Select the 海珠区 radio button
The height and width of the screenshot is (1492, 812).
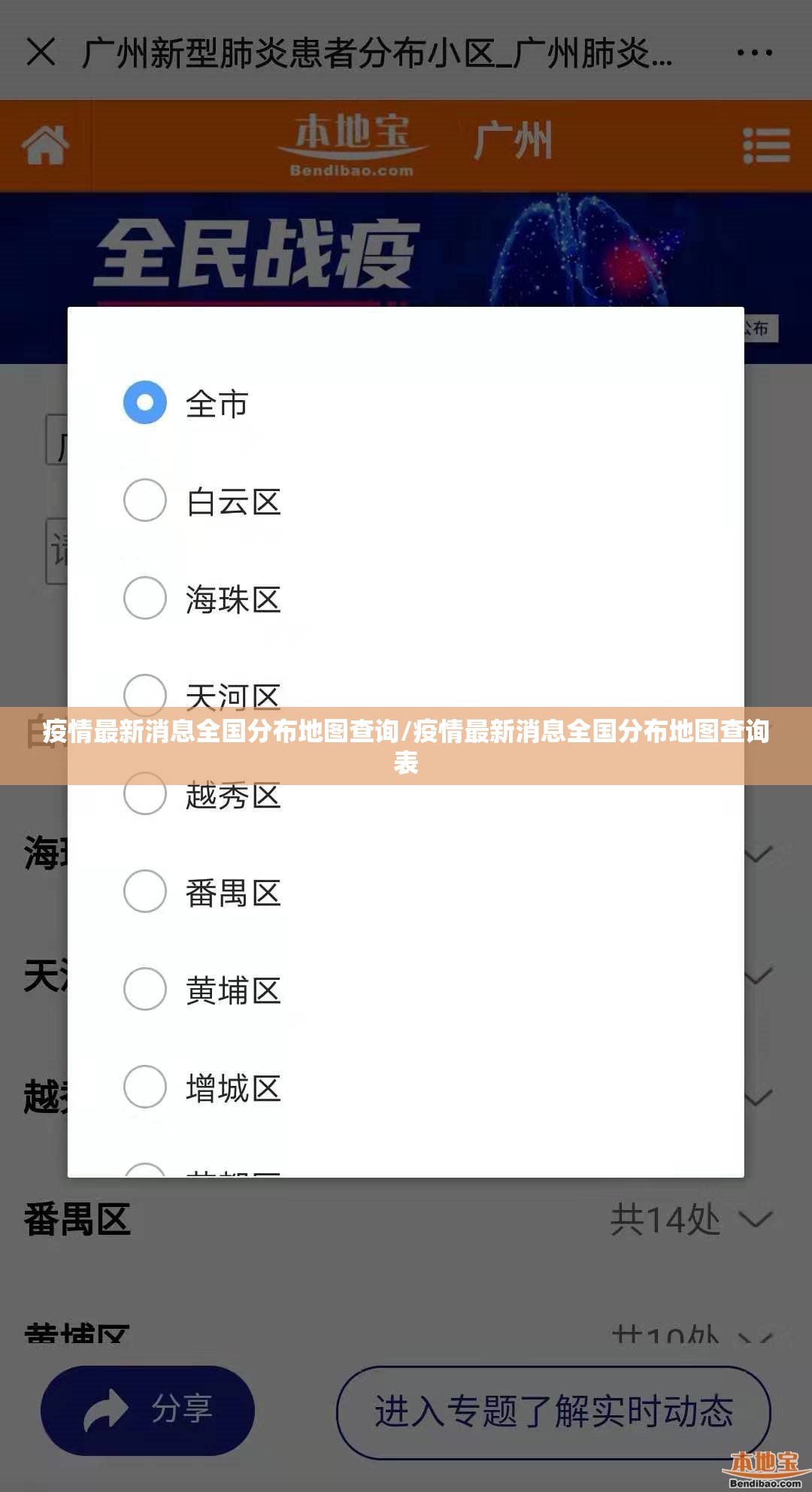click(x=145, y=599)
